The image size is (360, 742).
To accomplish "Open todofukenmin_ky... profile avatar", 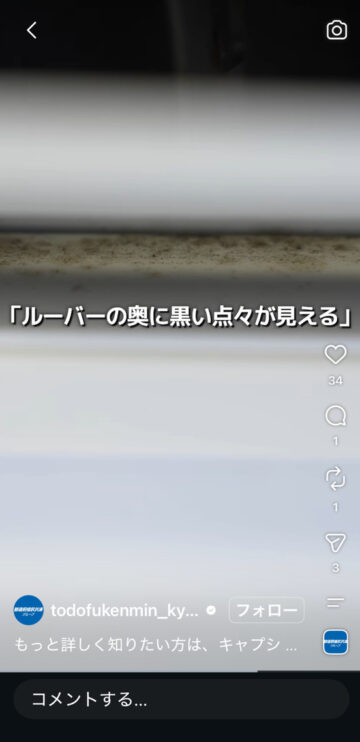I will [28, 610].
